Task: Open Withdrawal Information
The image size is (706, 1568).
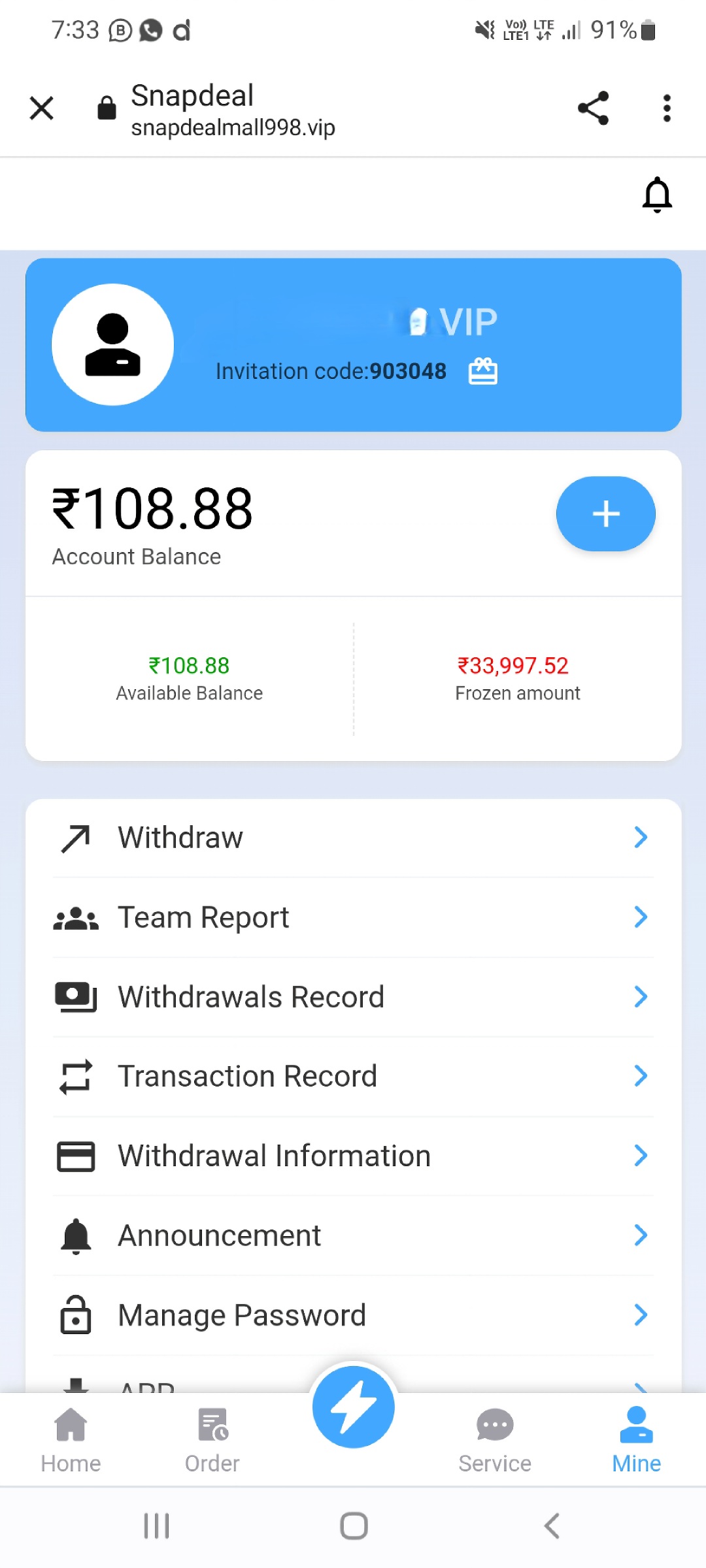Action: coord(353,1156)
